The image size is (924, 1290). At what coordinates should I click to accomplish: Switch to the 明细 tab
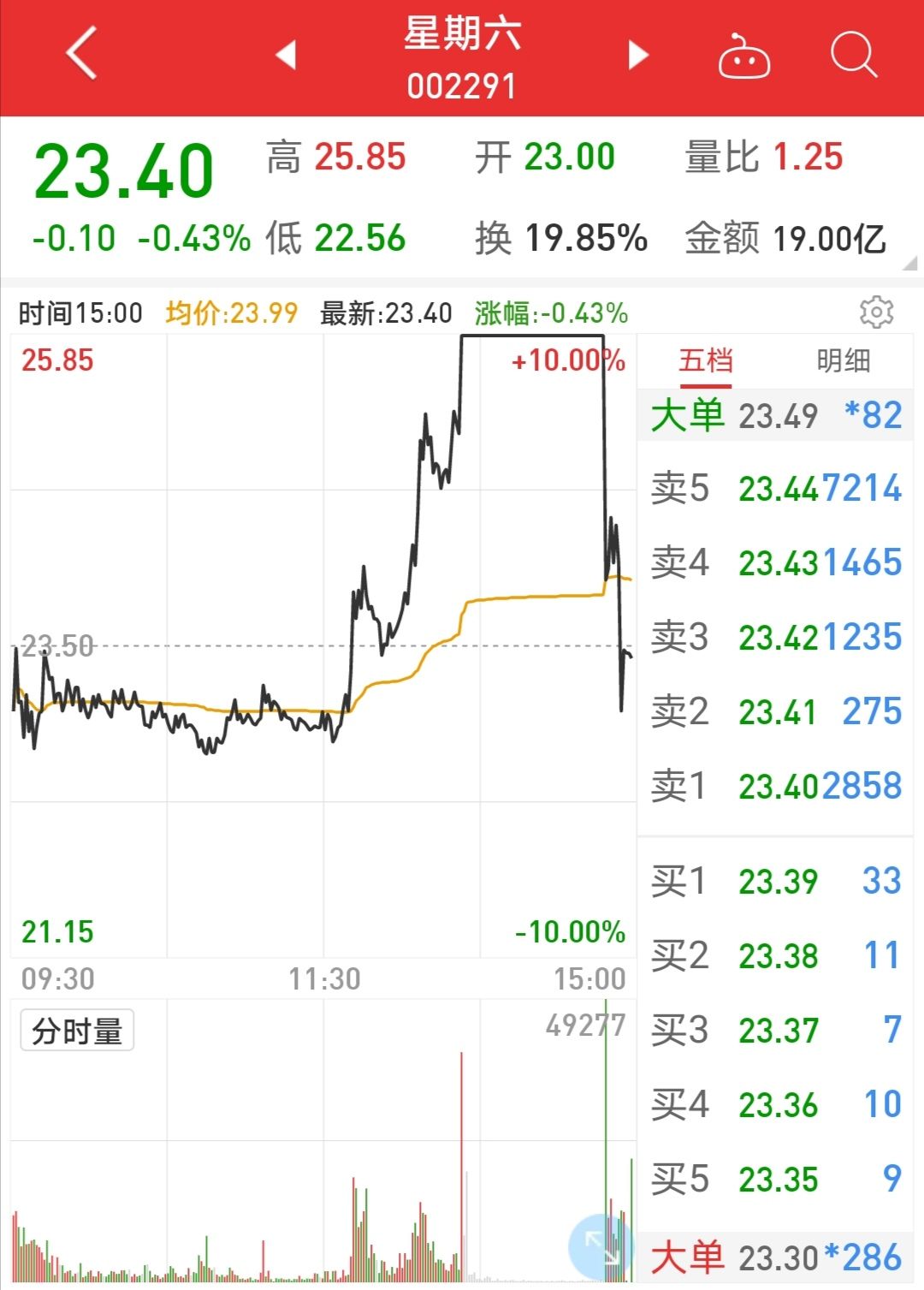(x=844, y=360)
